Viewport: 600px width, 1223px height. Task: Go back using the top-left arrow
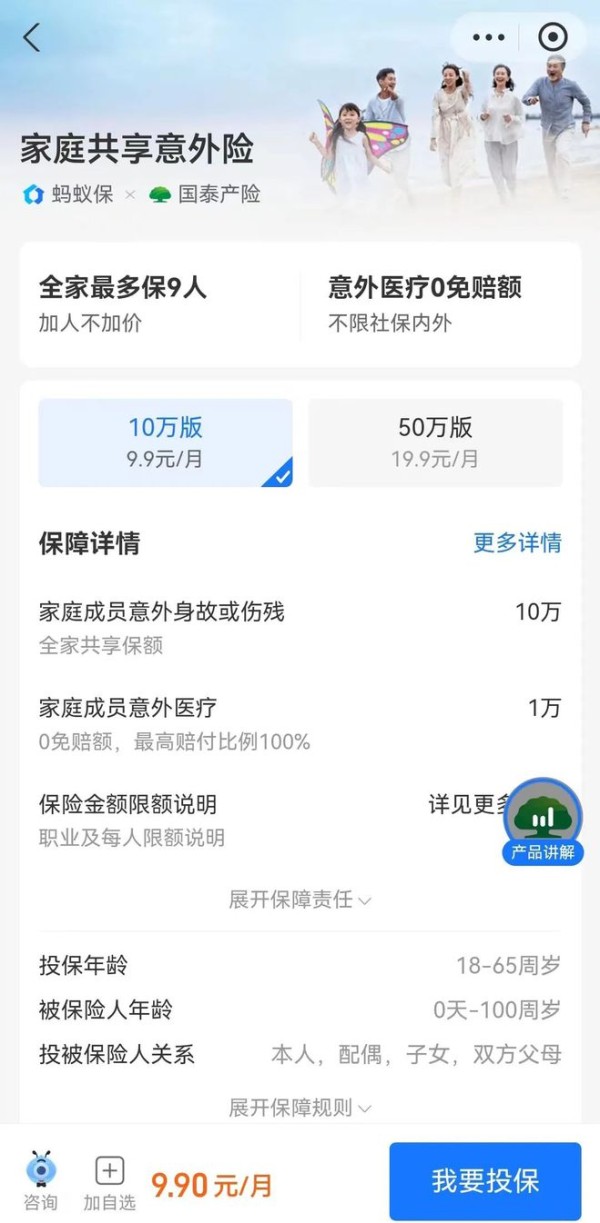coord(32,38)
